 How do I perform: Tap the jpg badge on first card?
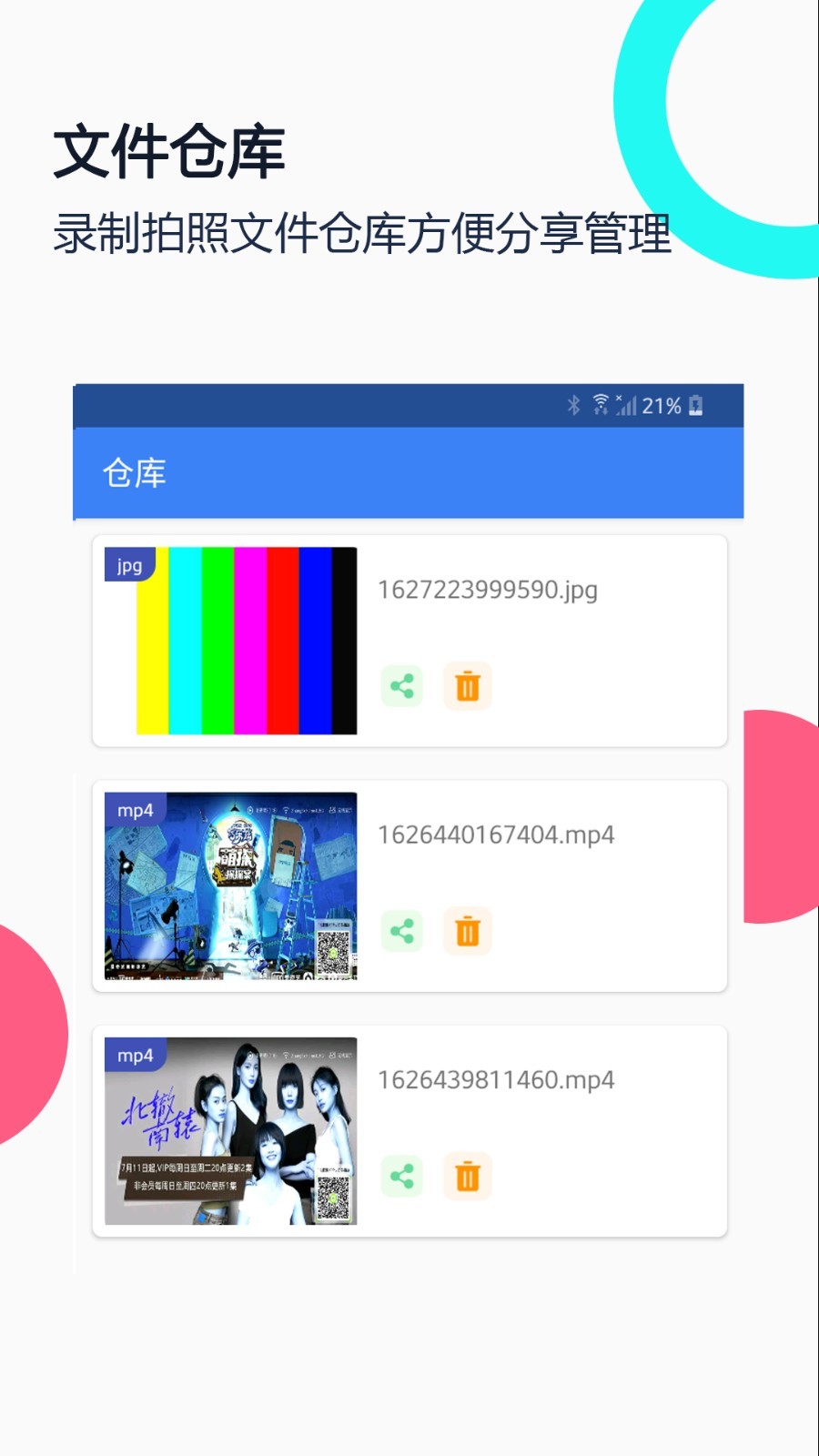(128, 565)
